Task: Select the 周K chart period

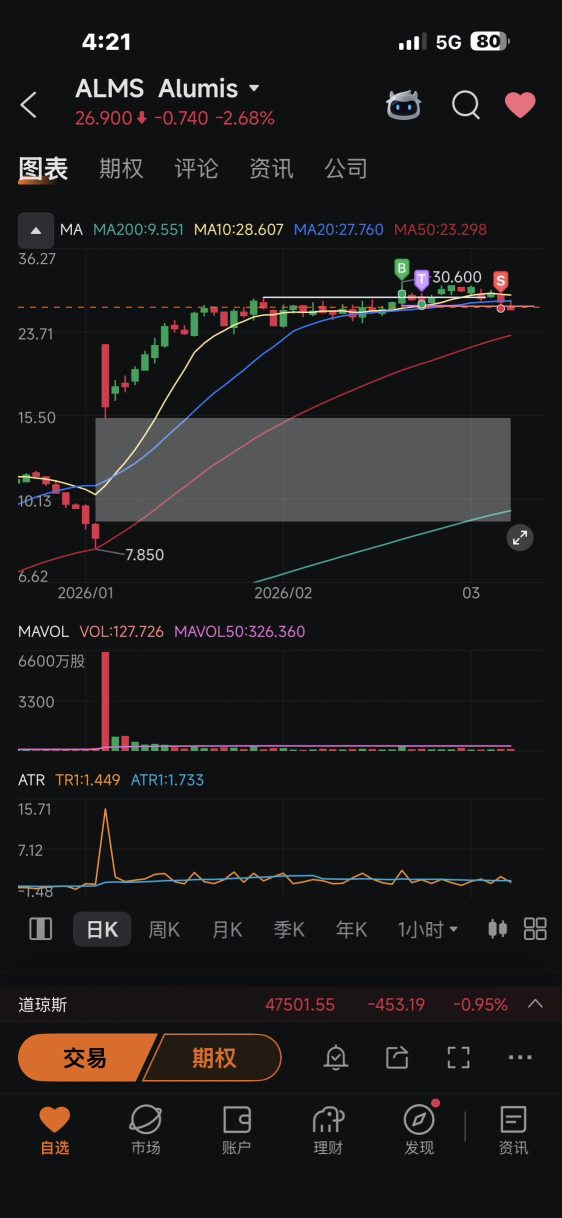Action: pos(164,929)
